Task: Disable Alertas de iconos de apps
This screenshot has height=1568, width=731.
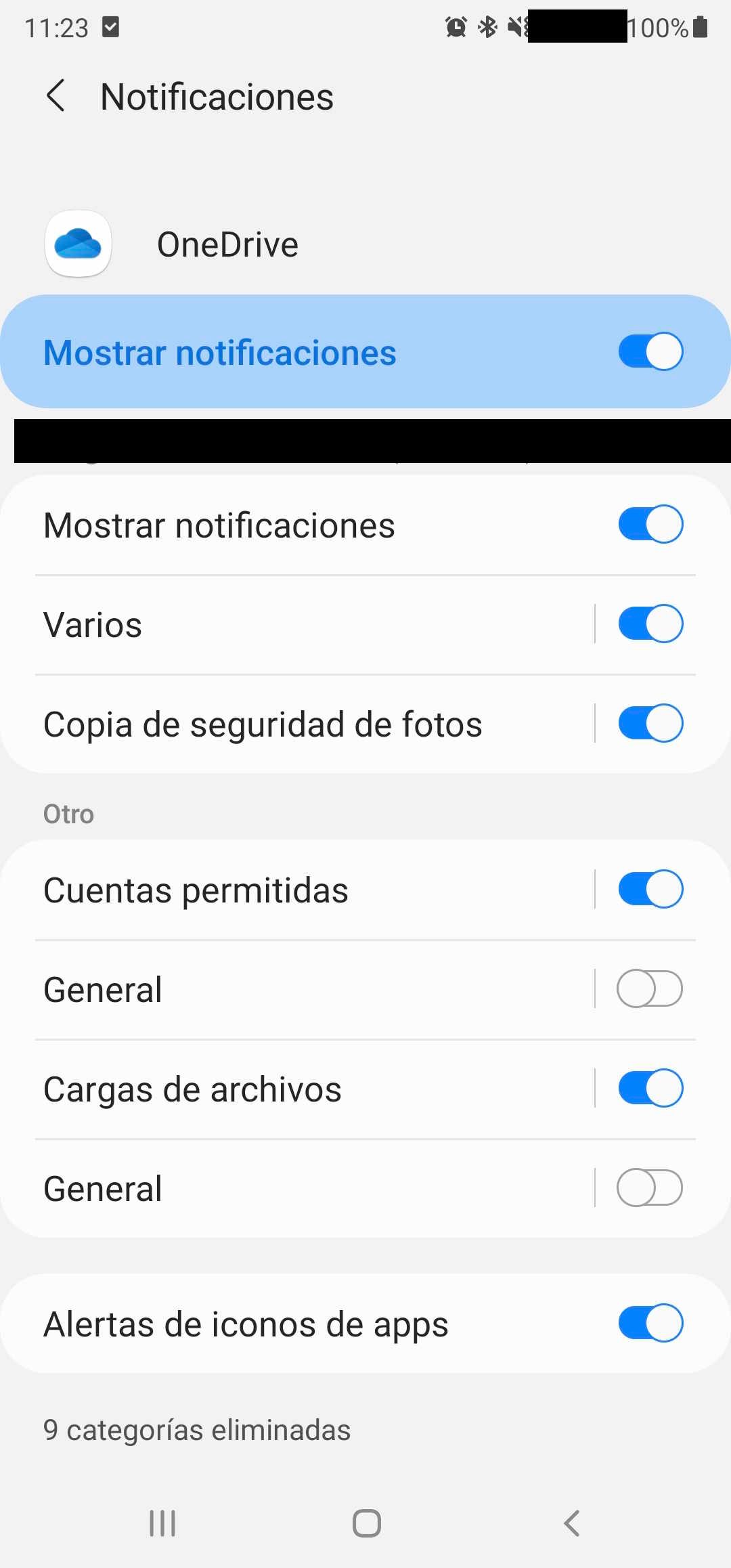Action: point(650,1323)
